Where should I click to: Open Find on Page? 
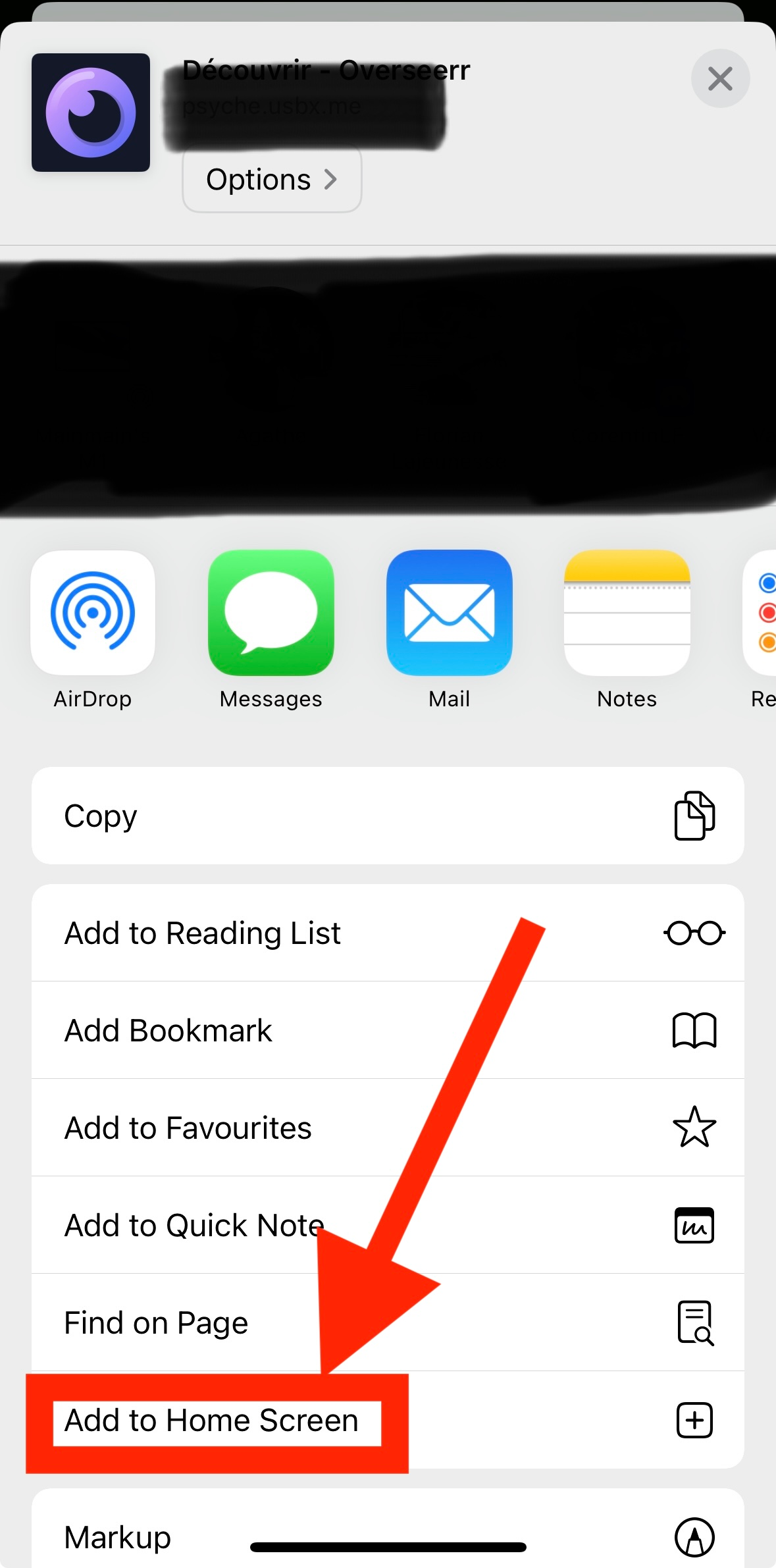(388, 1322)
